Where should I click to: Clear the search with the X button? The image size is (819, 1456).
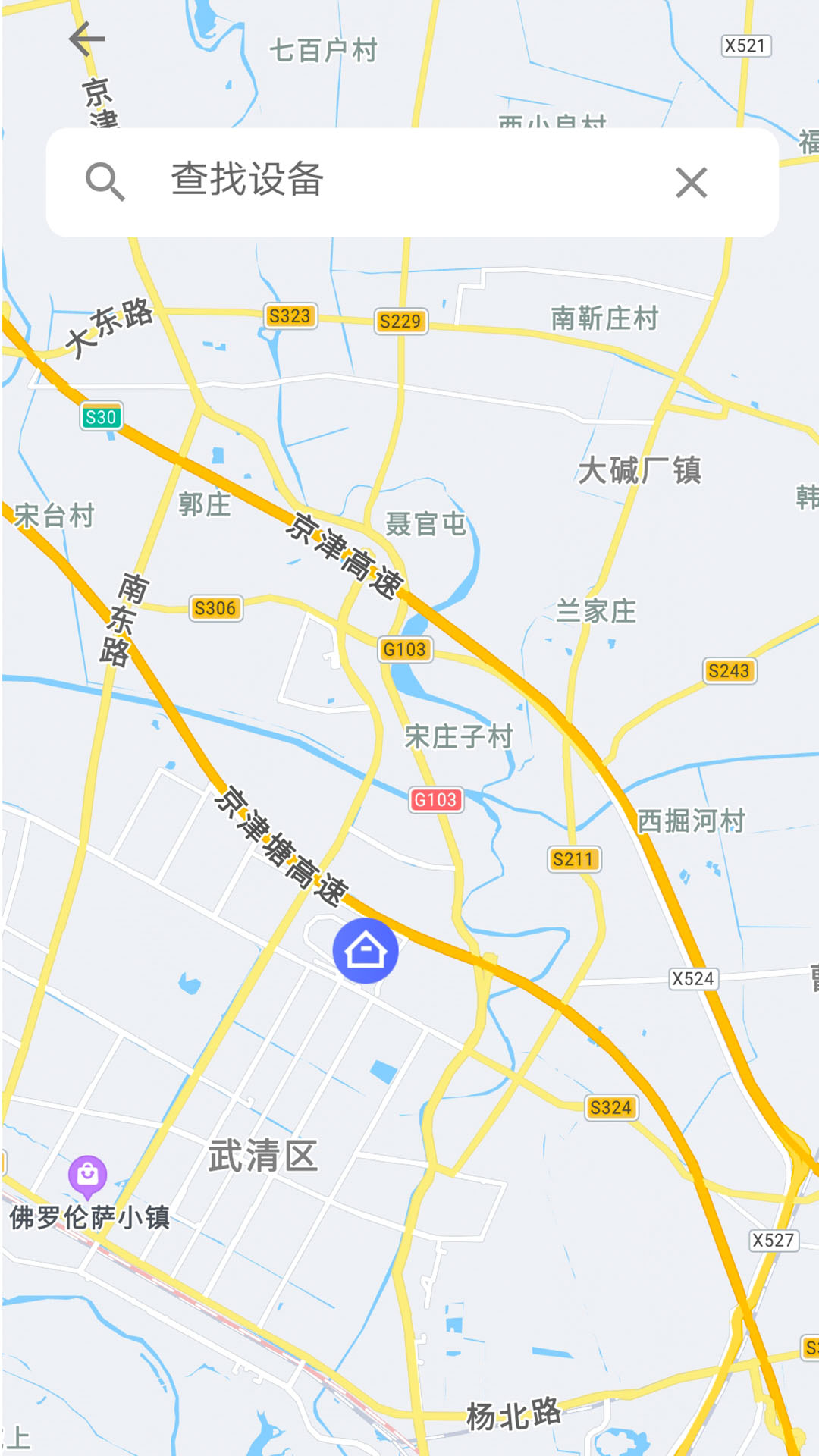691,183
